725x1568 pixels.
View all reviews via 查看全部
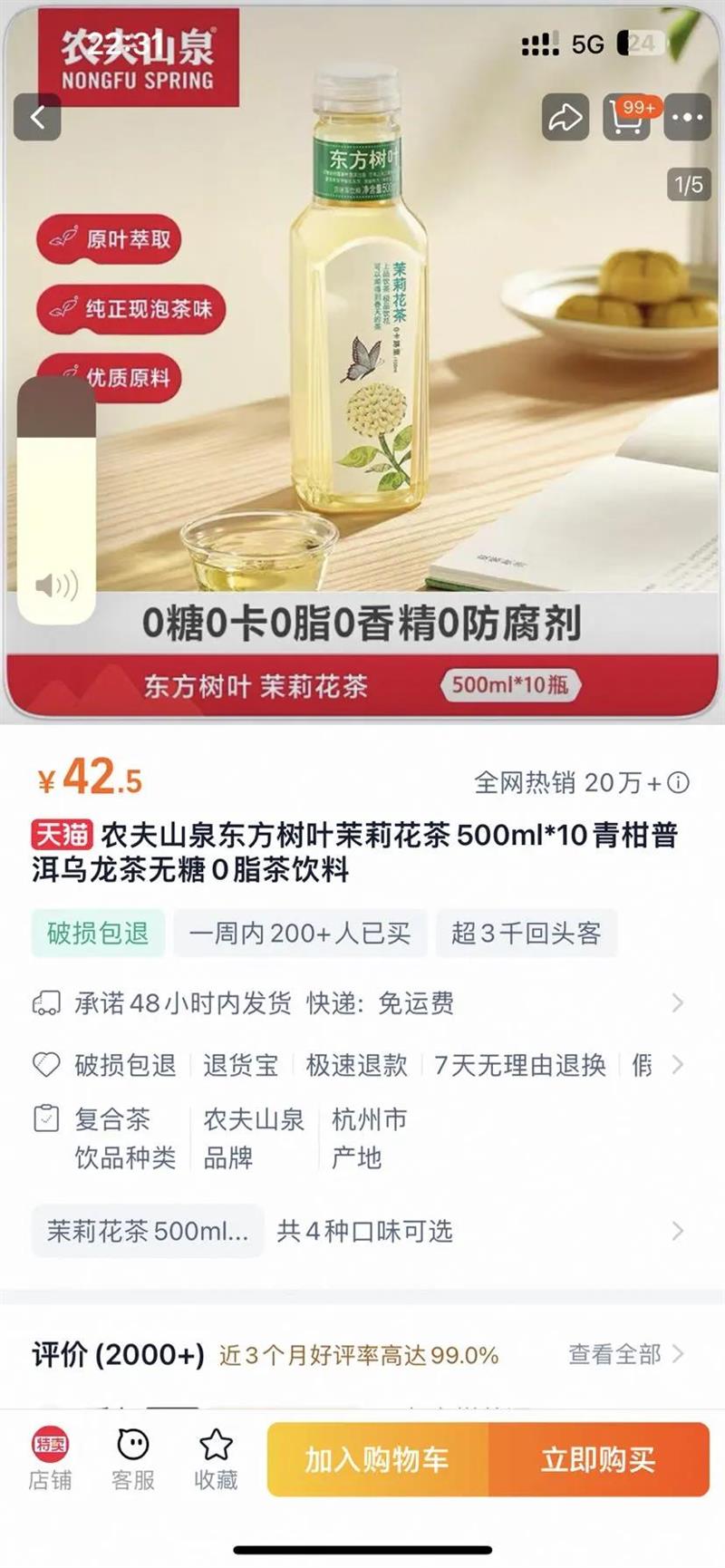click(624, 1354)
